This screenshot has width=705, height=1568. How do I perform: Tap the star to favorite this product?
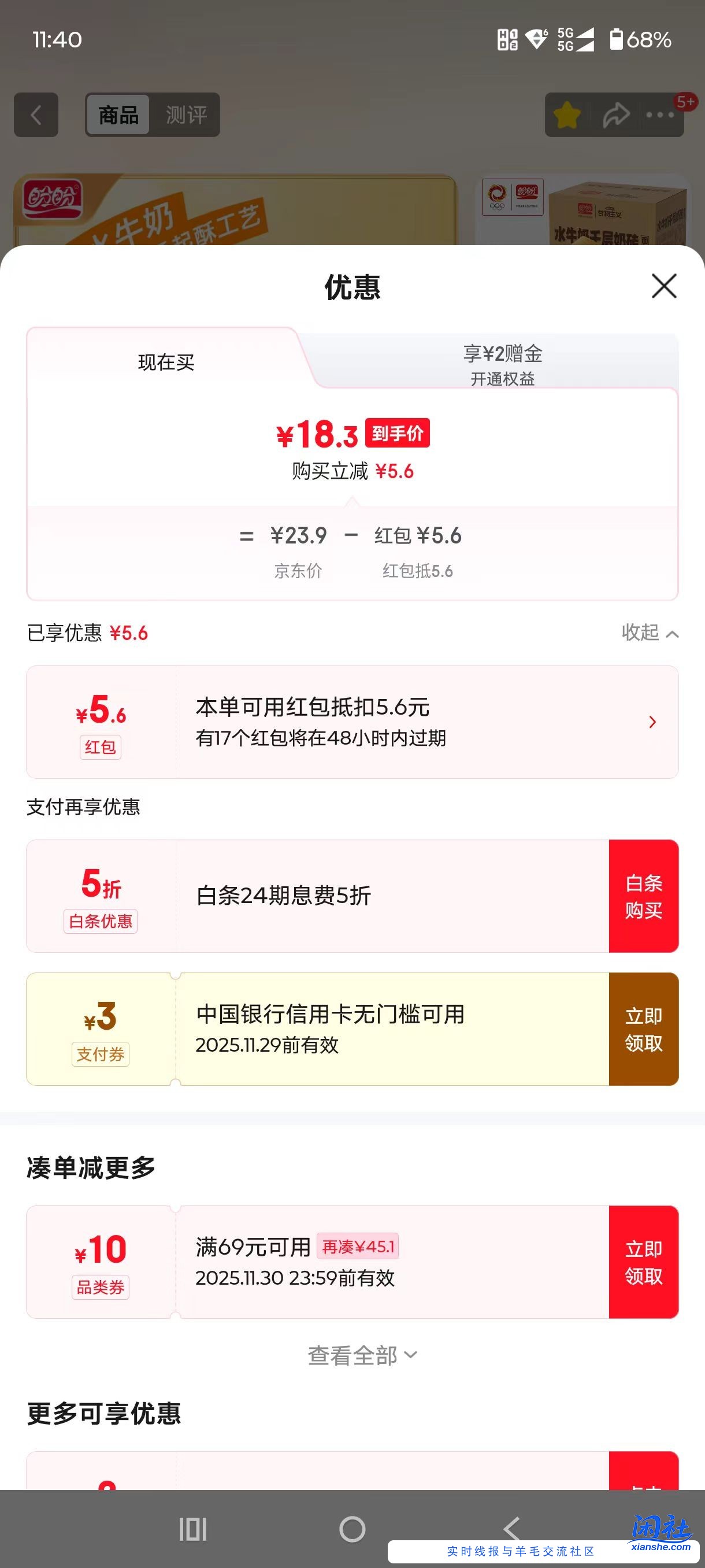pos(566,114)
